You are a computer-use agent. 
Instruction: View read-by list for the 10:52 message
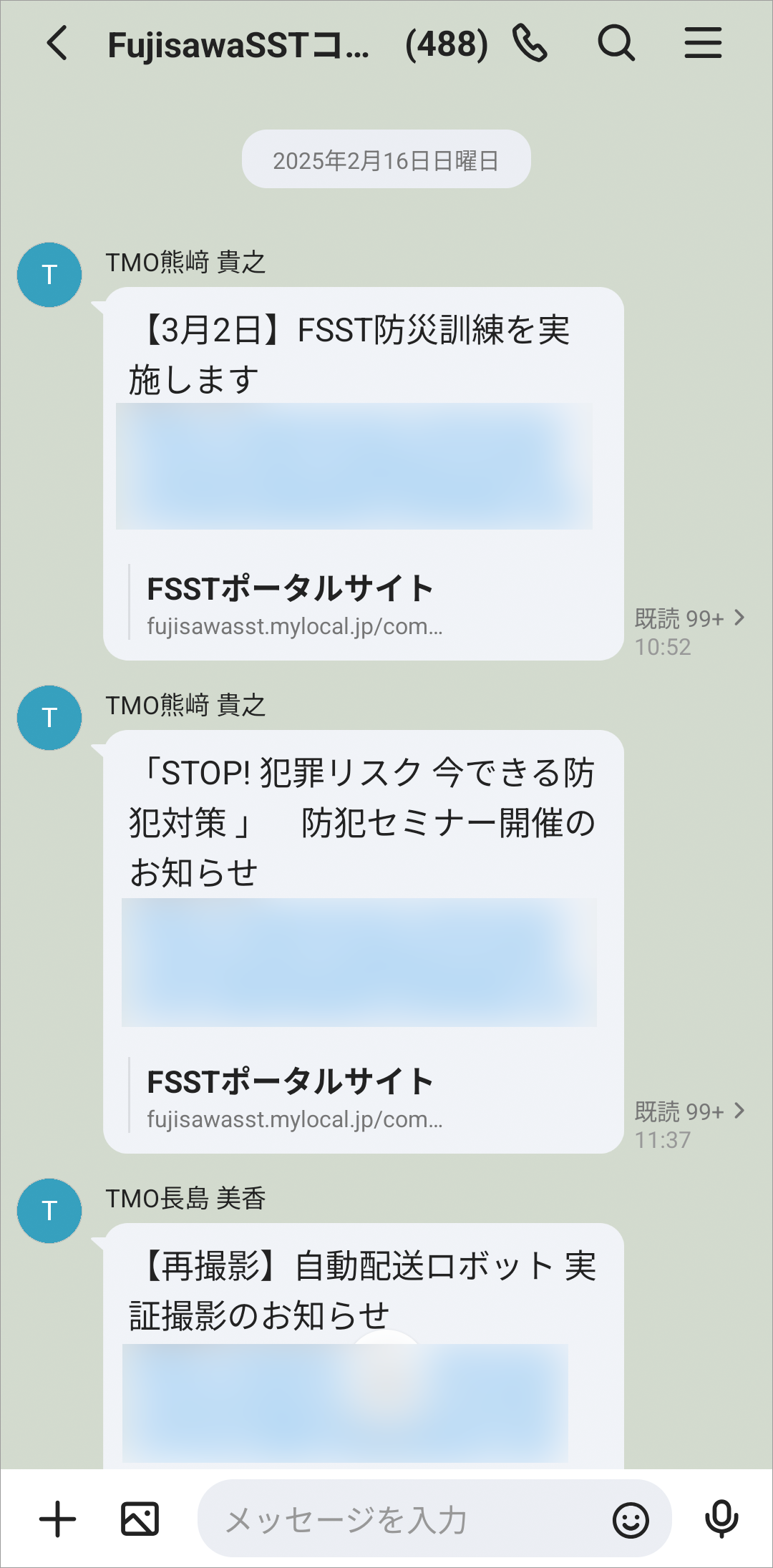[689, 618]
